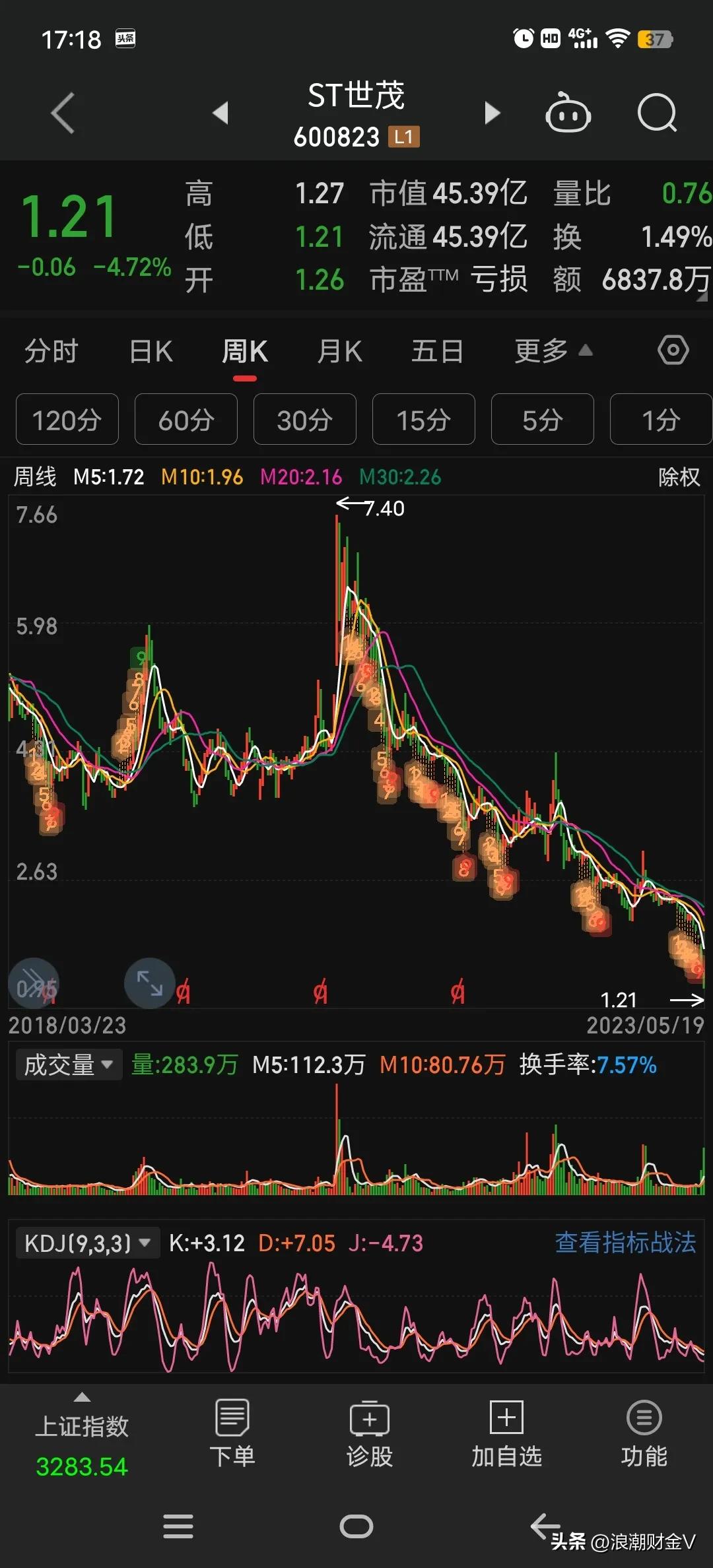The width and height of the screenshot is (713, 1568).
Task: Open the 功能 functions panel
Action: tap(644, 1442)
